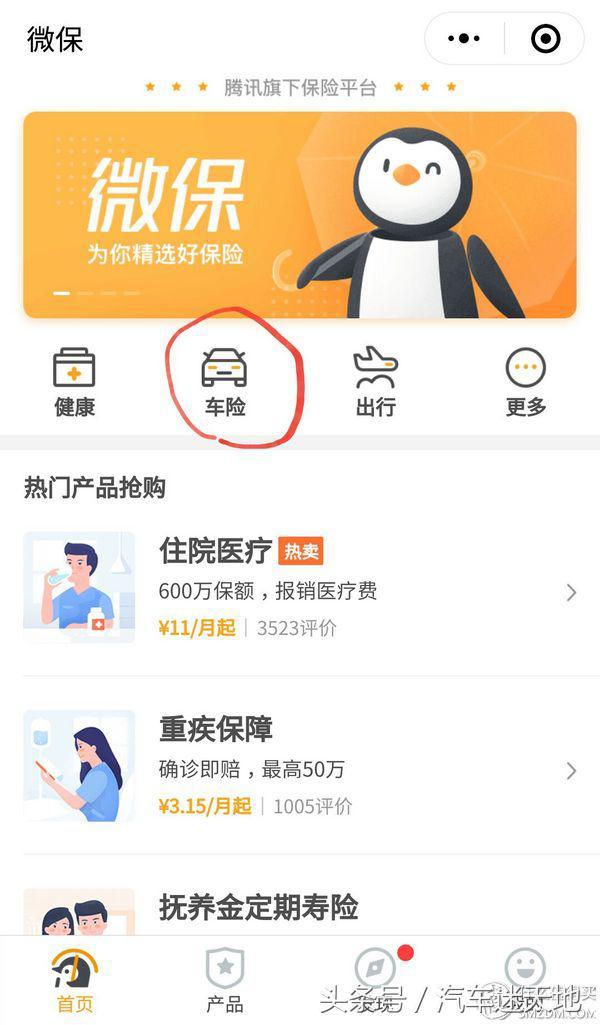Open the 抚养金定期寿险 product

(x=300, y=908)
